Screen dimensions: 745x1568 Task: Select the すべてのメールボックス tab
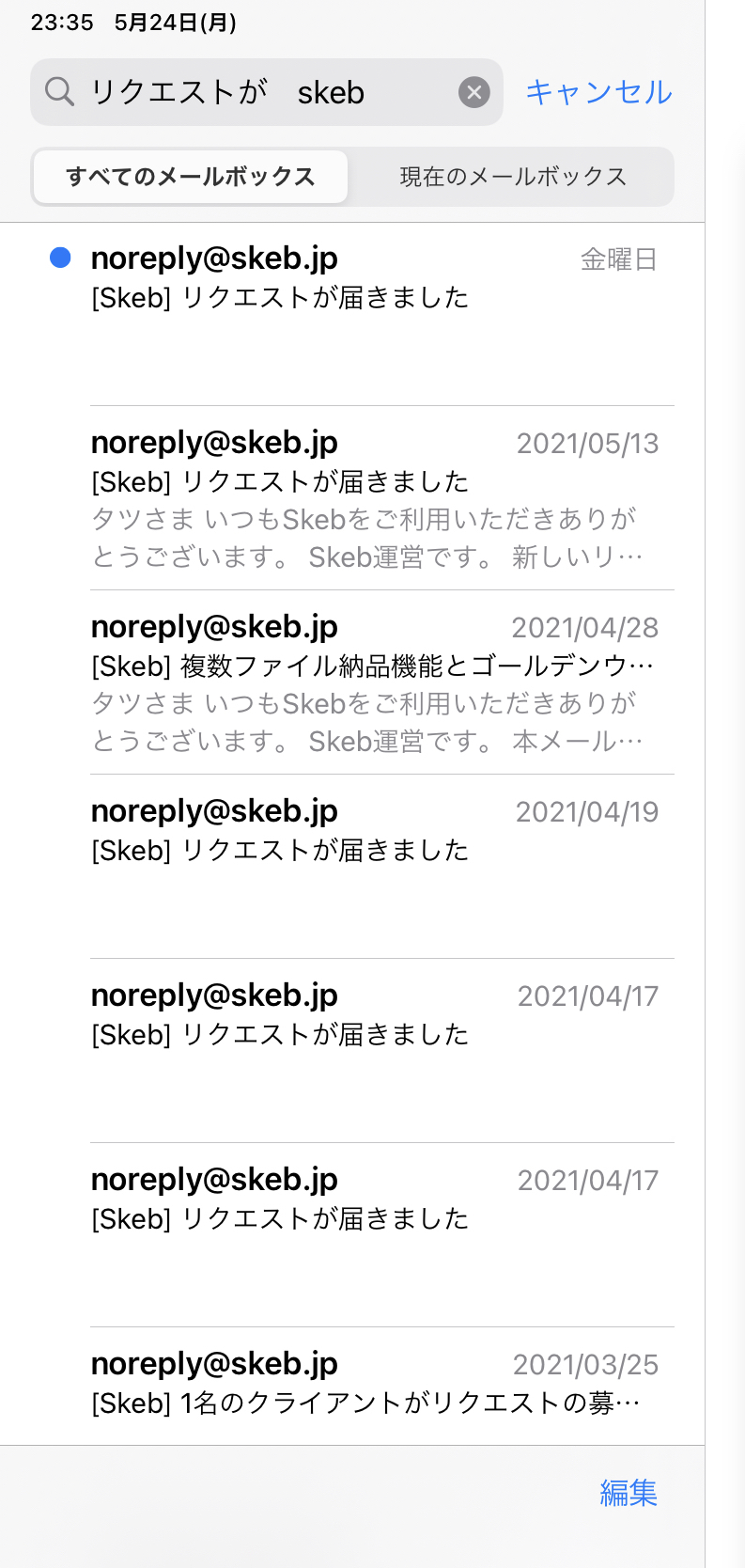[x=191, y=177]
